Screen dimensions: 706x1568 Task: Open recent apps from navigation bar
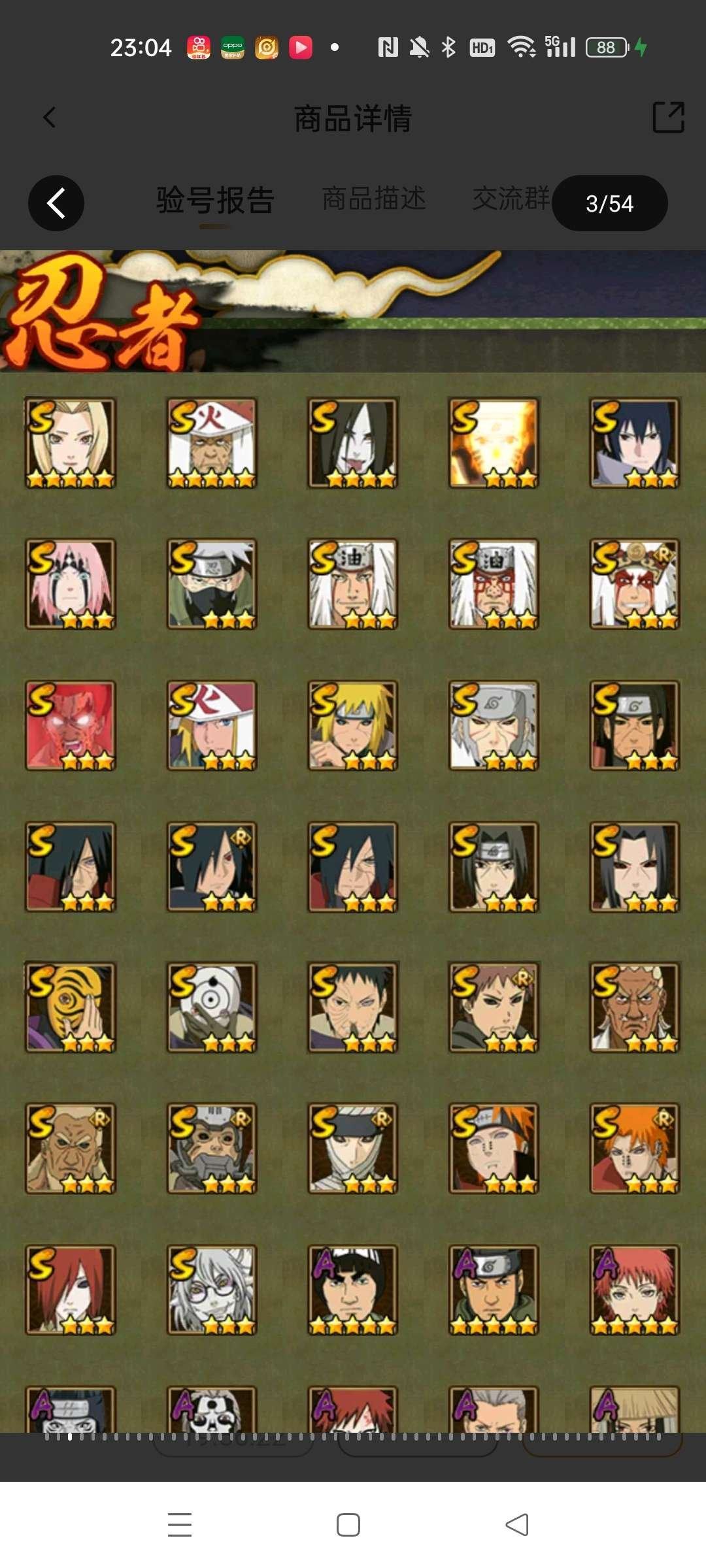pyautogui.click(x=180, y=1525)
